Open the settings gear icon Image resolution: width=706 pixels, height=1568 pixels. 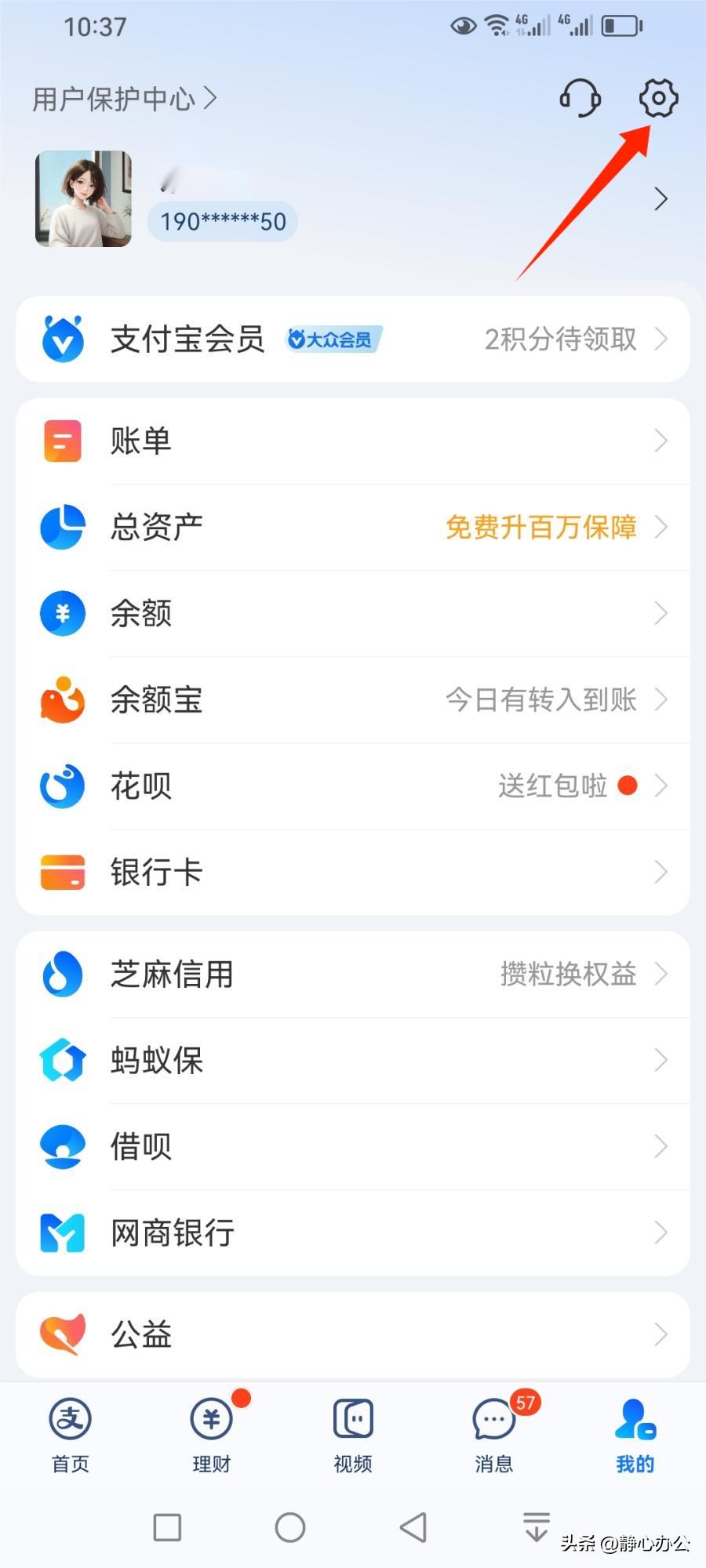point(658,98)
